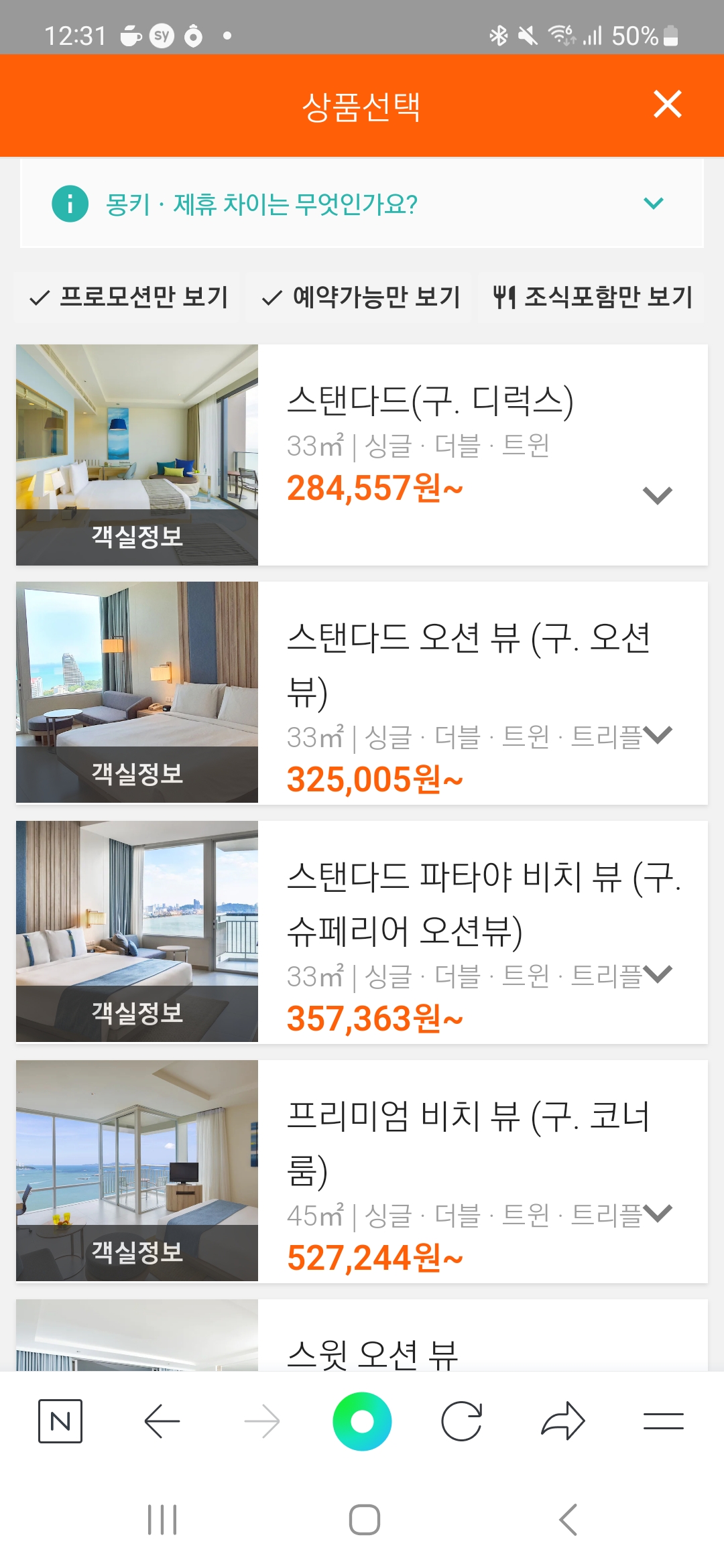Toggle 예약가능만 보기 filter
The width and height of the screenshot is (724, 1568).
tap(360, 297)
